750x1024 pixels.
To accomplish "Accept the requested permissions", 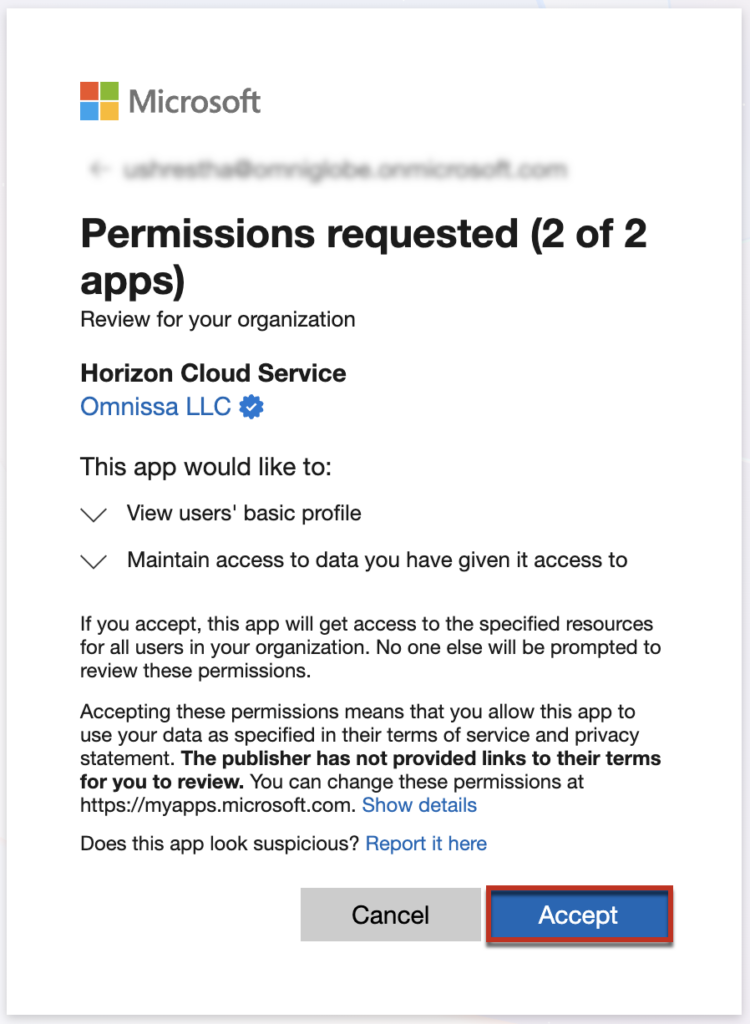I will click(578, 915).
